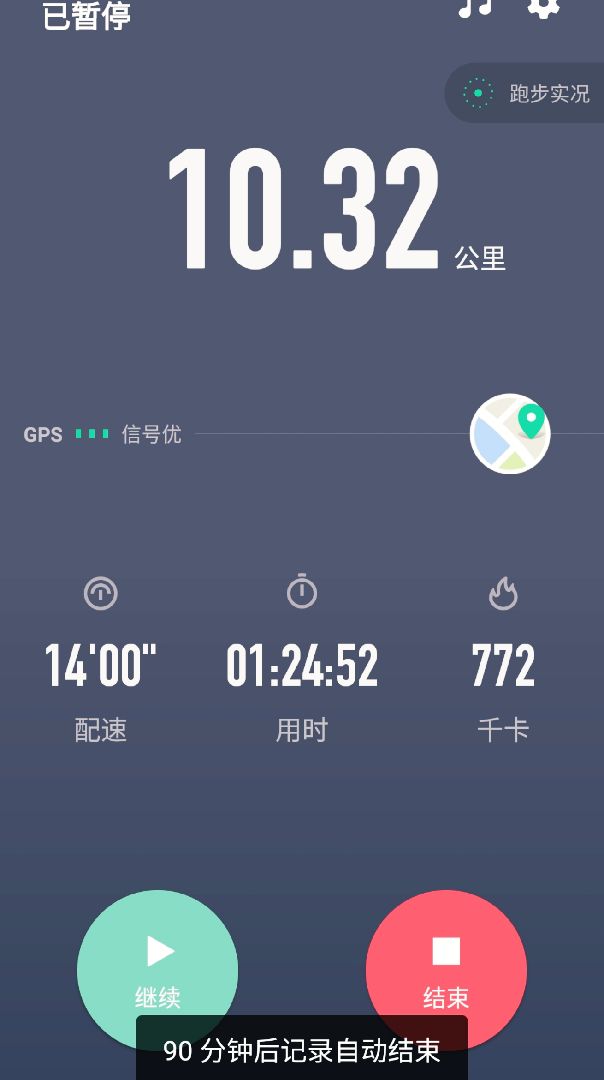Image resolution: width=604 pixels, height=1080 pixels.
Task: Open the map location thumbnail
Action: (510, 434)
